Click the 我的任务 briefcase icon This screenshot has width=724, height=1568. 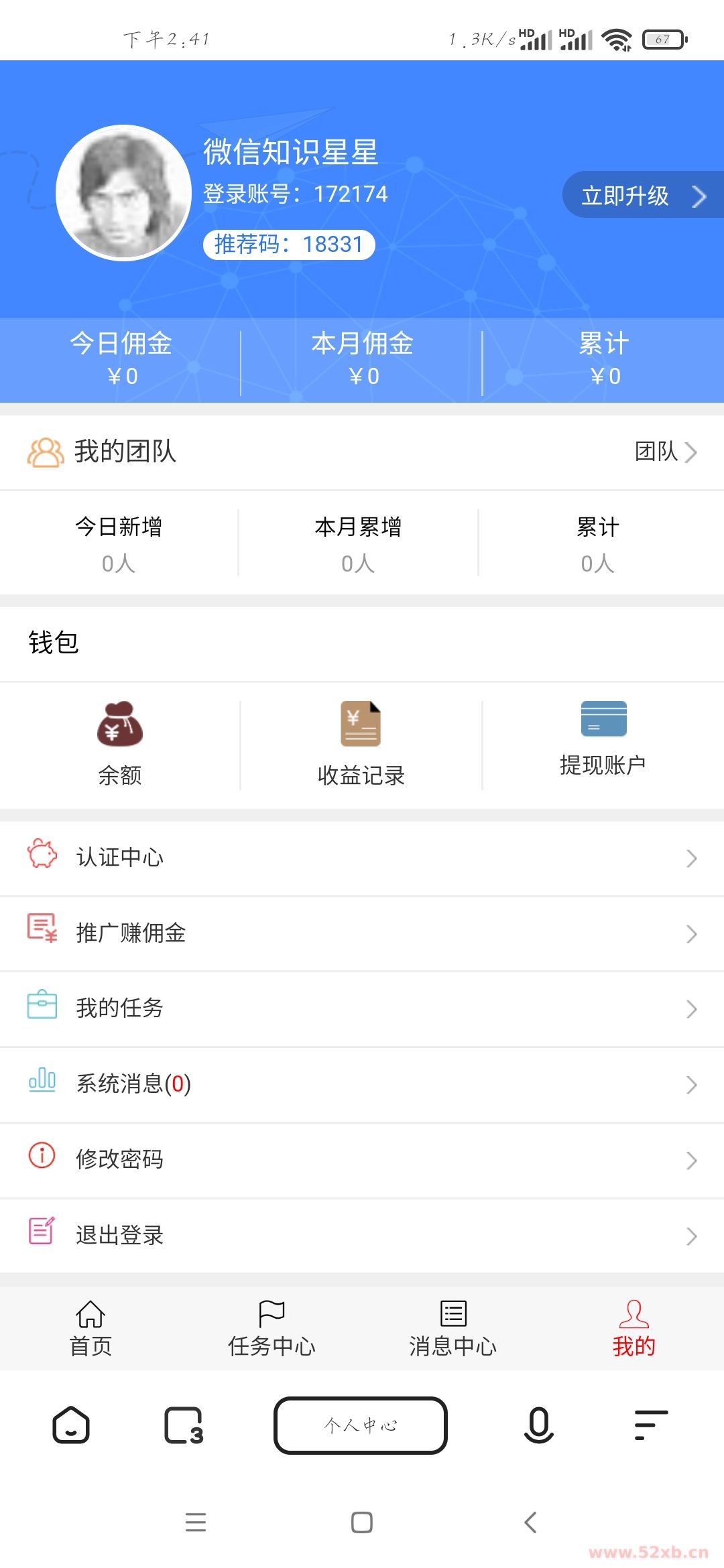42,1007
